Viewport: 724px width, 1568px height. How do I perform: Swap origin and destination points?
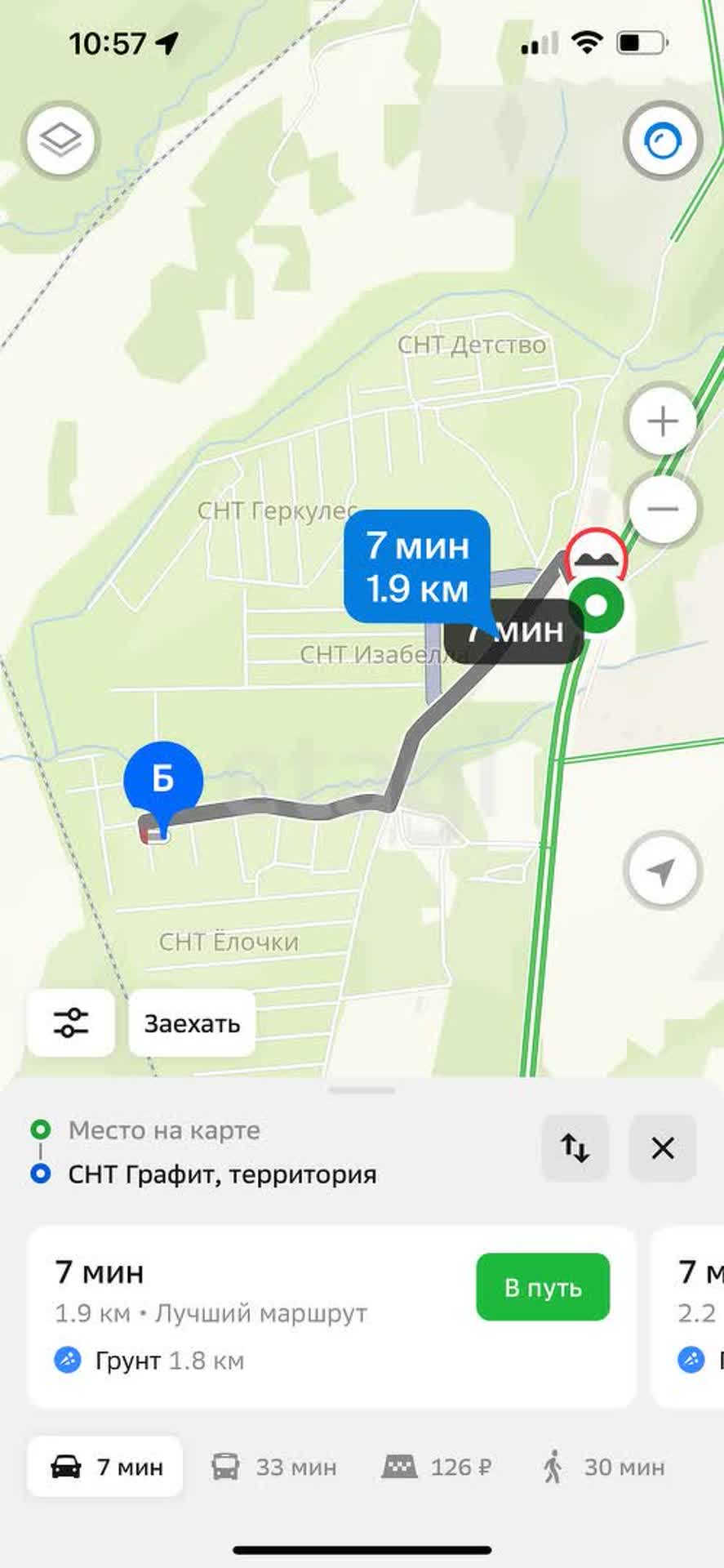(575, 1149)
